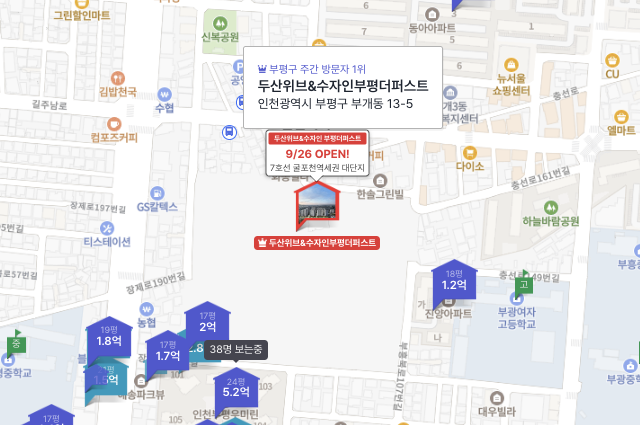640x425 pixels.
Task: Tap the 38평 보는중 tooltip
Action: click(236, 349)
